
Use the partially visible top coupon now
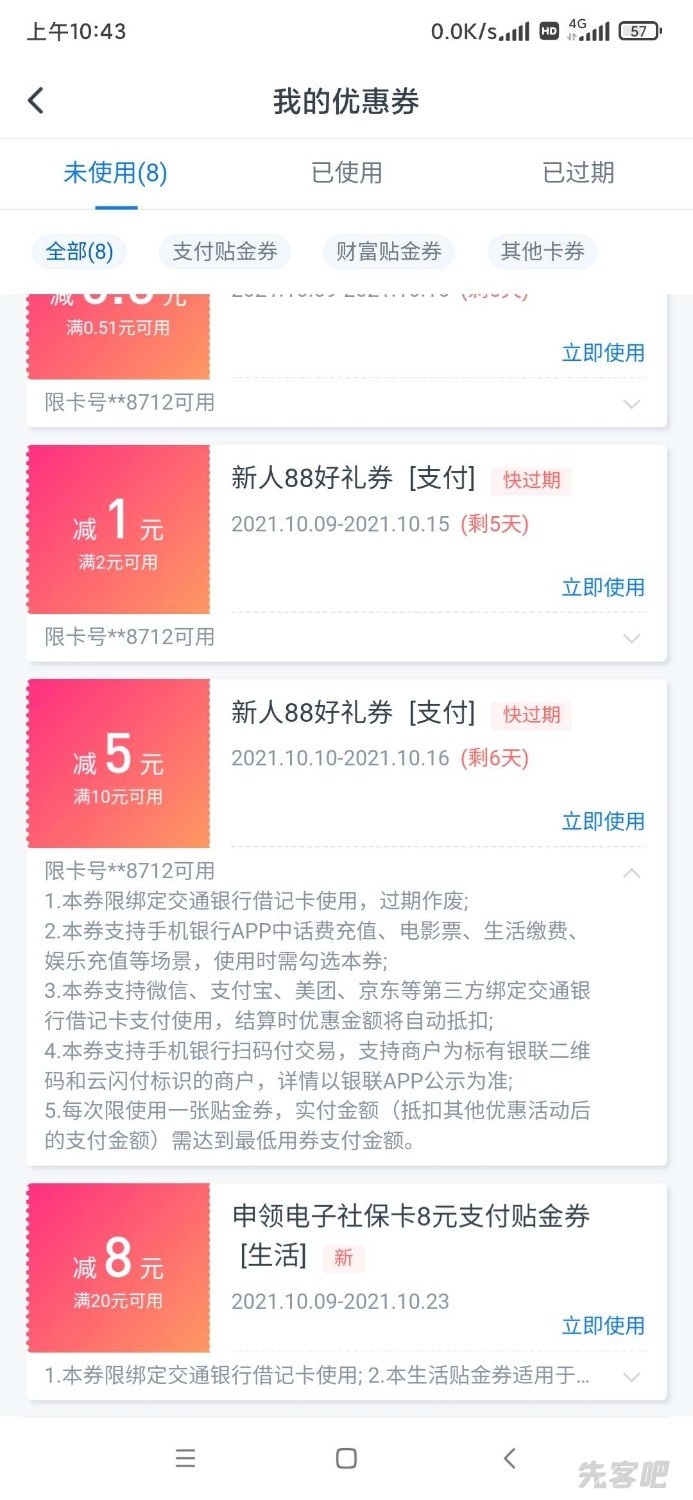tap(603, 353)
